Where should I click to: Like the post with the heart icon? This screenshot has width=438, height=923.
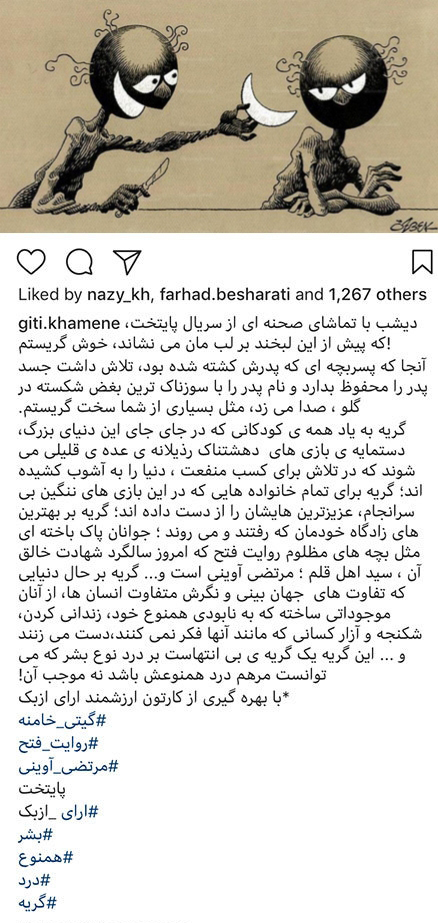point(31,262)
